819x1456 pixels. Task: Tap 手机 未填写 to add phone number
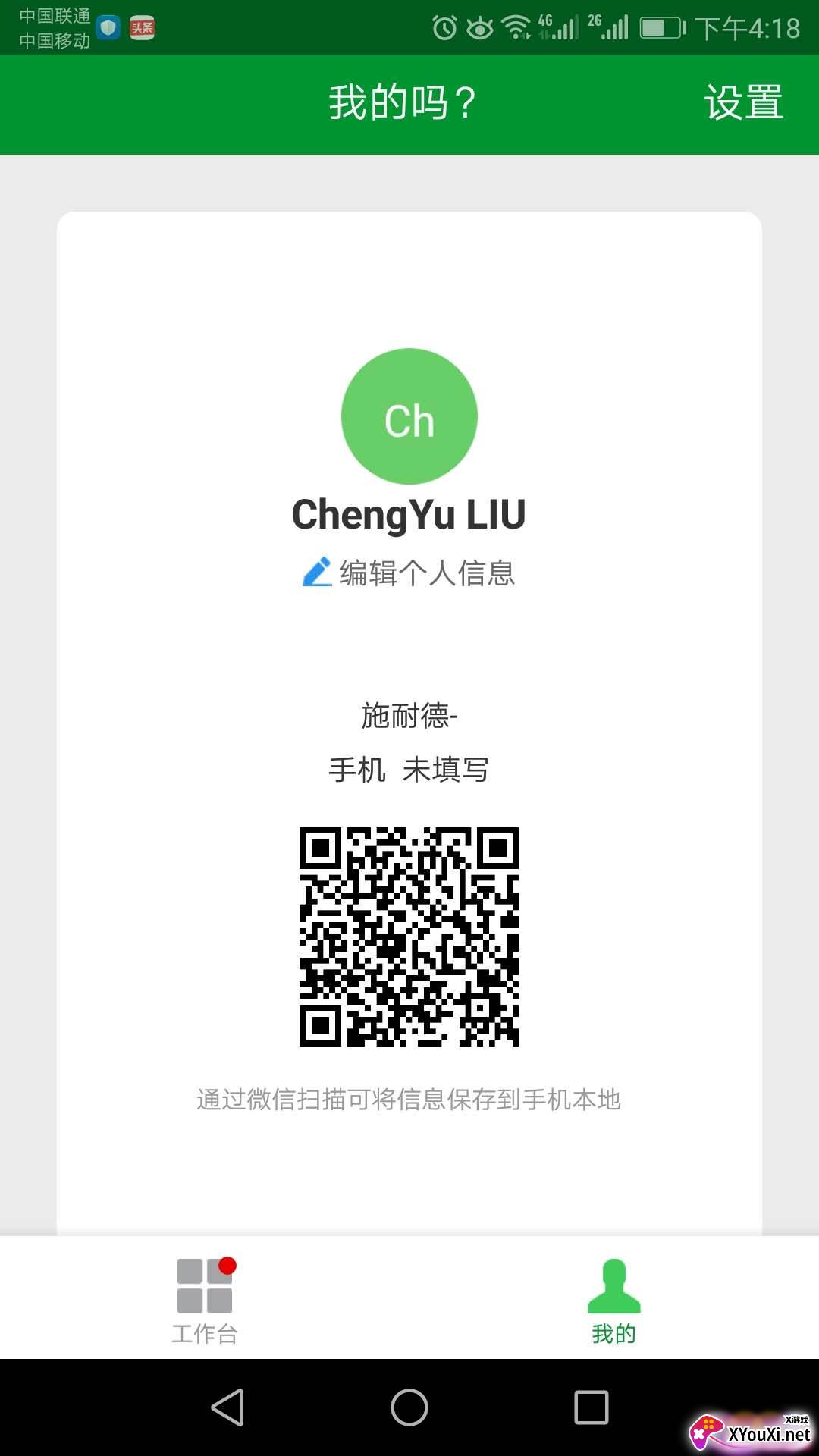pyautogui.click(x=409, y=768)
